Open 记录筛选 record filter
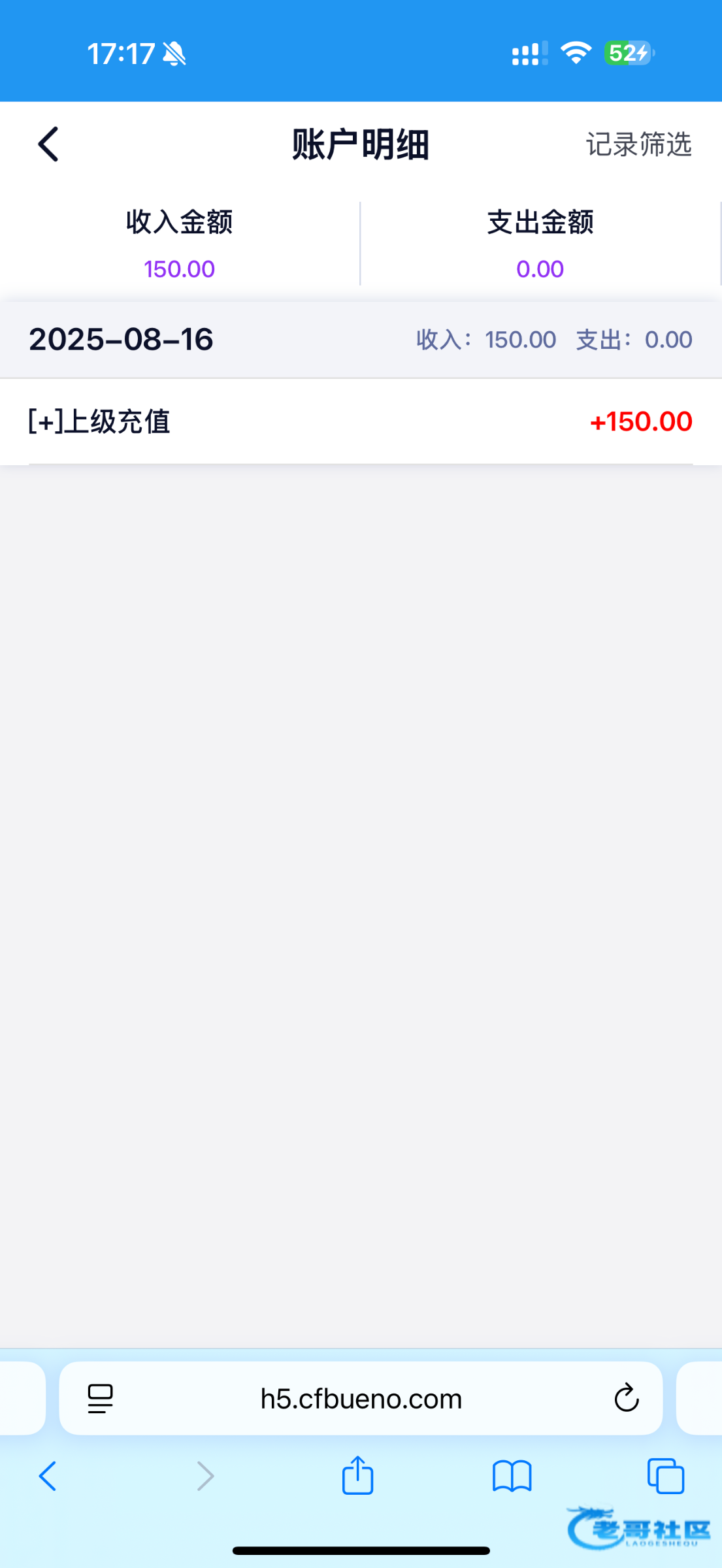 point(638,144)
